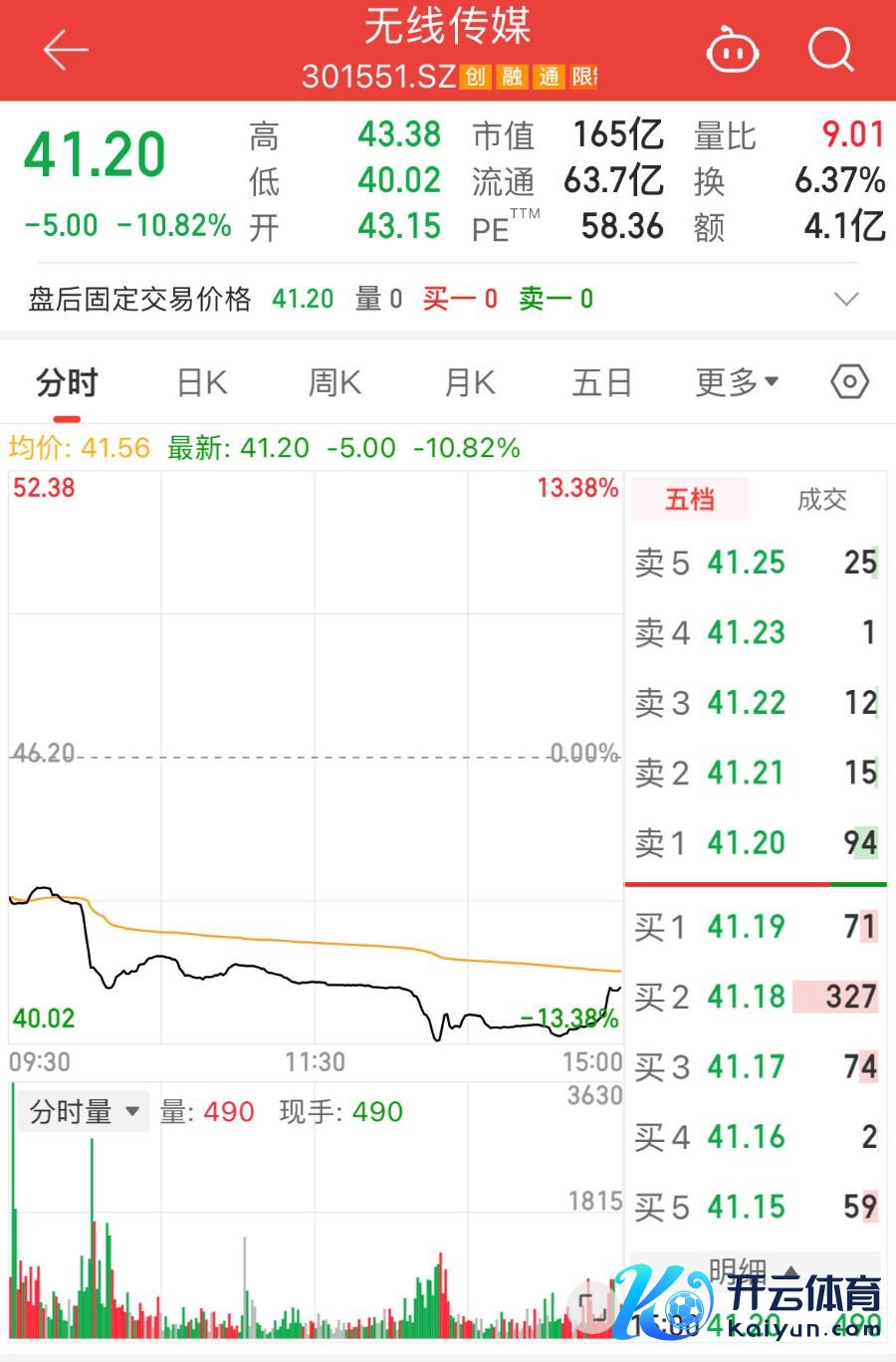Select the 分时 chart tab
The image size is (896, 1362).
pyautogui.click(x=67, y=382)
